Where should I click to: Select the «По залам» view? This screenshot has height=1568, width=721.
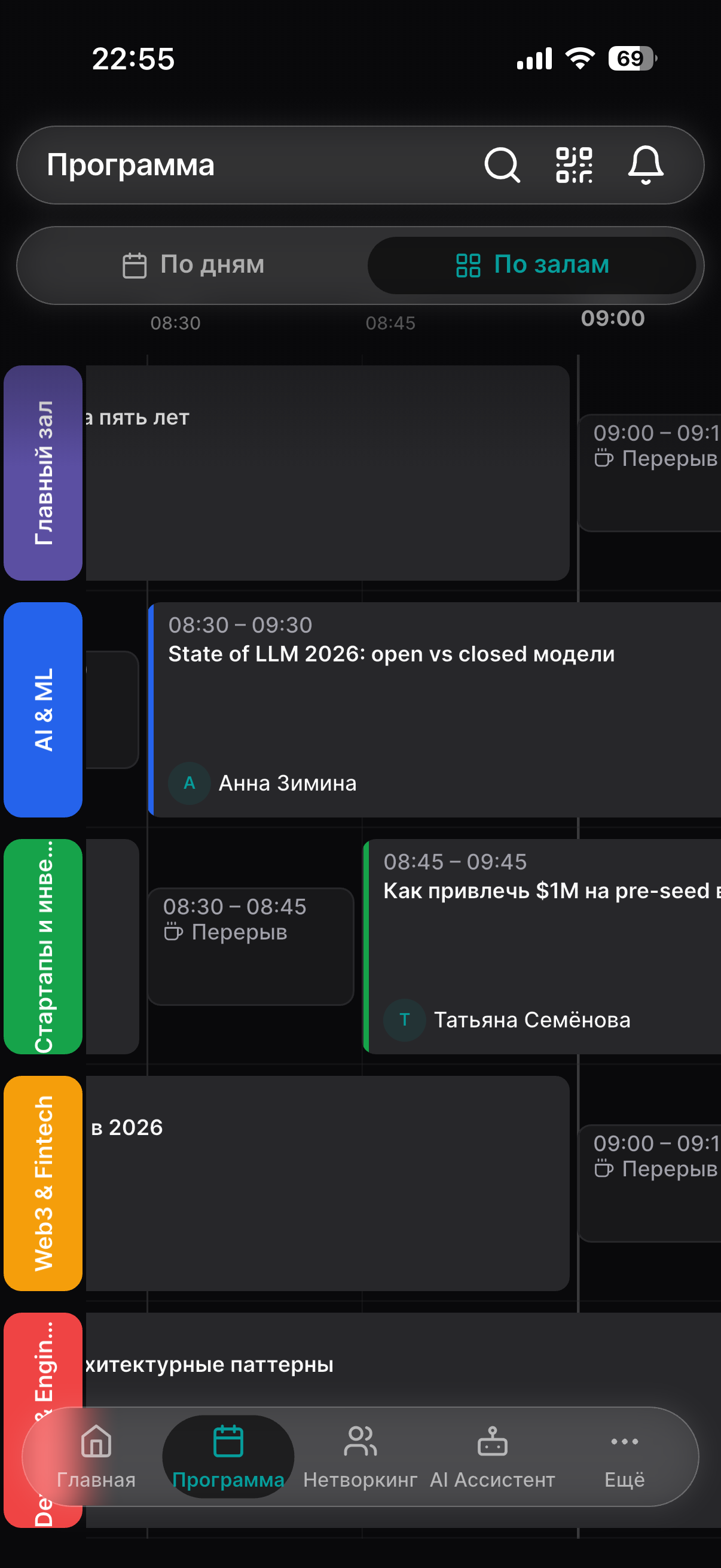[531, 265]
